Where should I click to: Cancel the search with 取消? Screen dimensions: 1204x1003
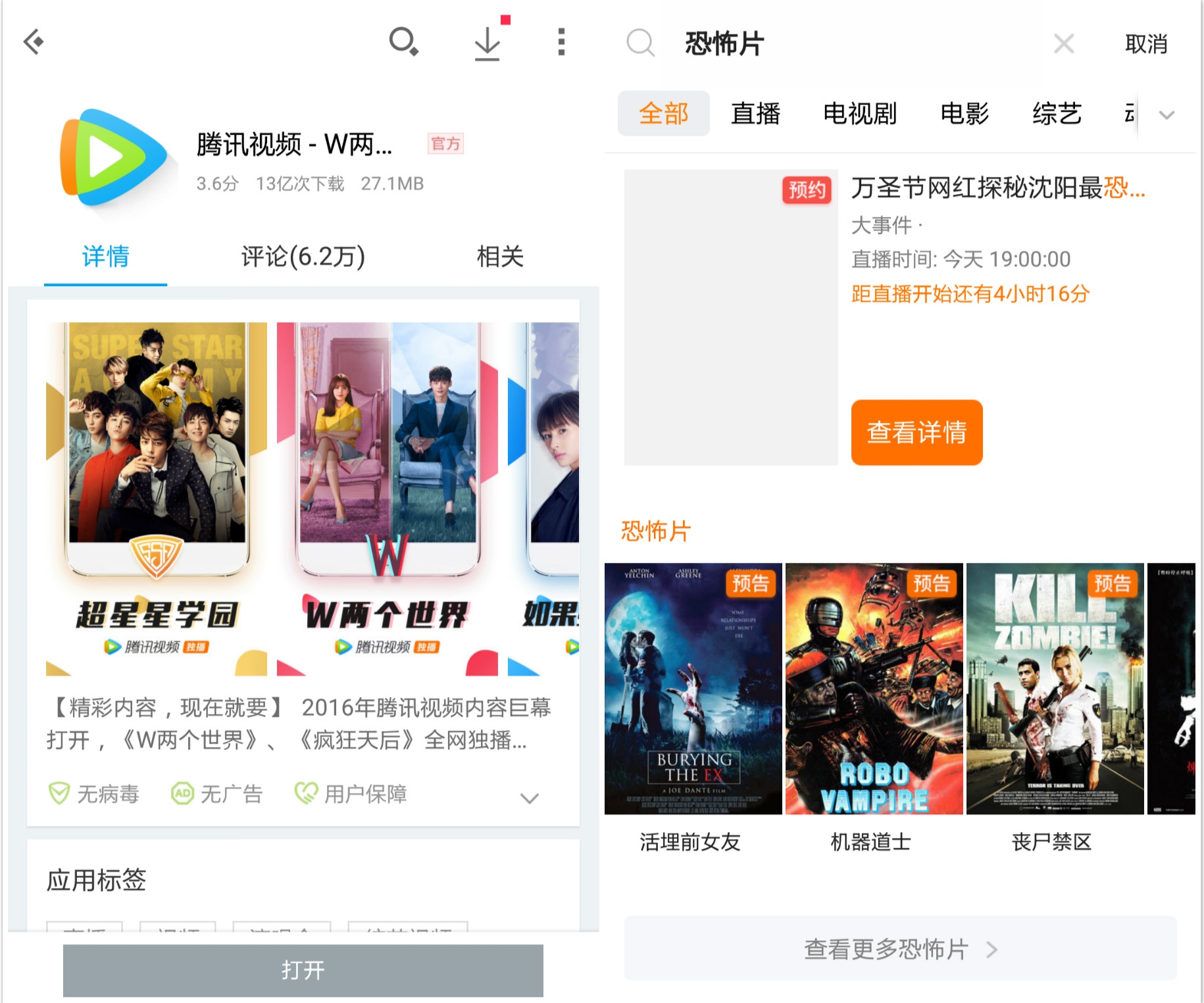click(1145, 44)
